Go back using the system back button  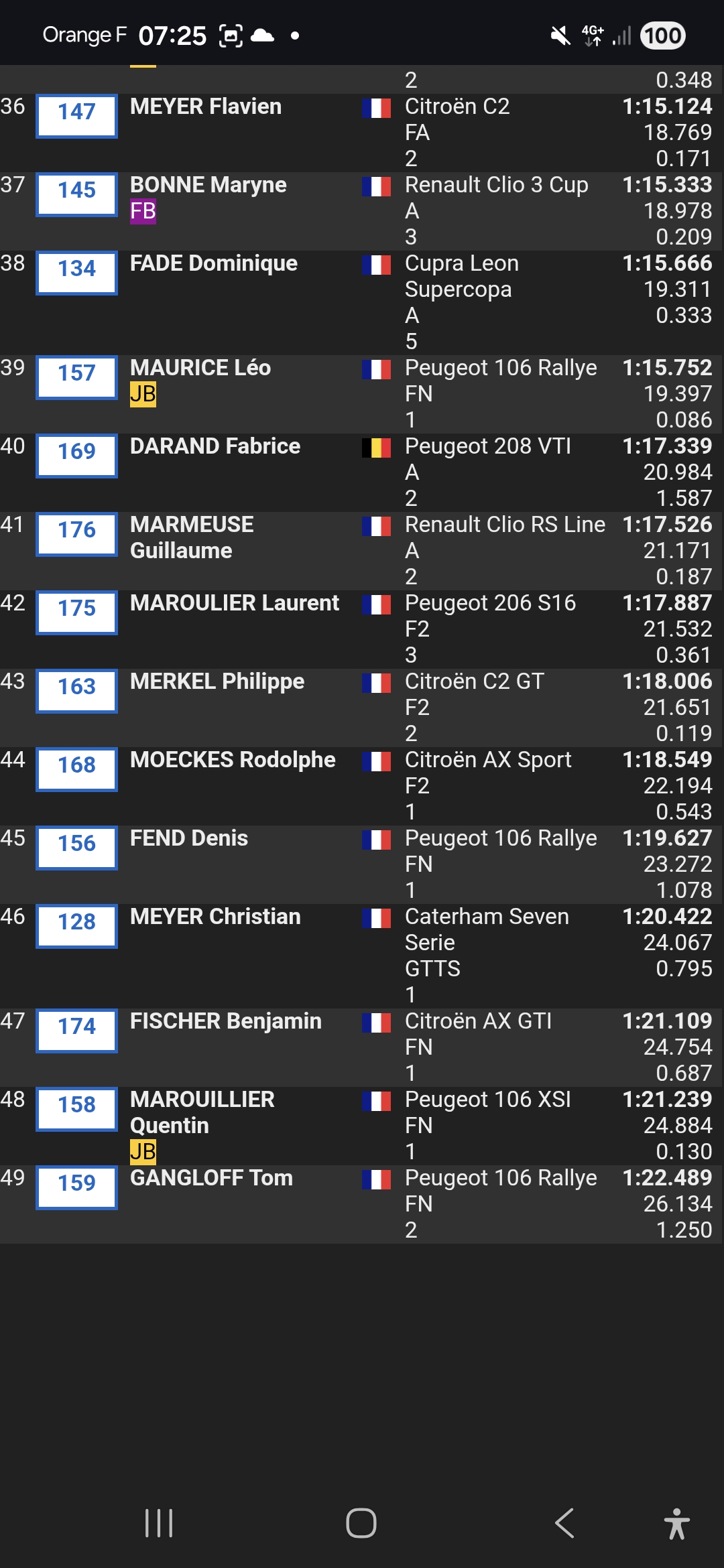[x=564, y=1523]
